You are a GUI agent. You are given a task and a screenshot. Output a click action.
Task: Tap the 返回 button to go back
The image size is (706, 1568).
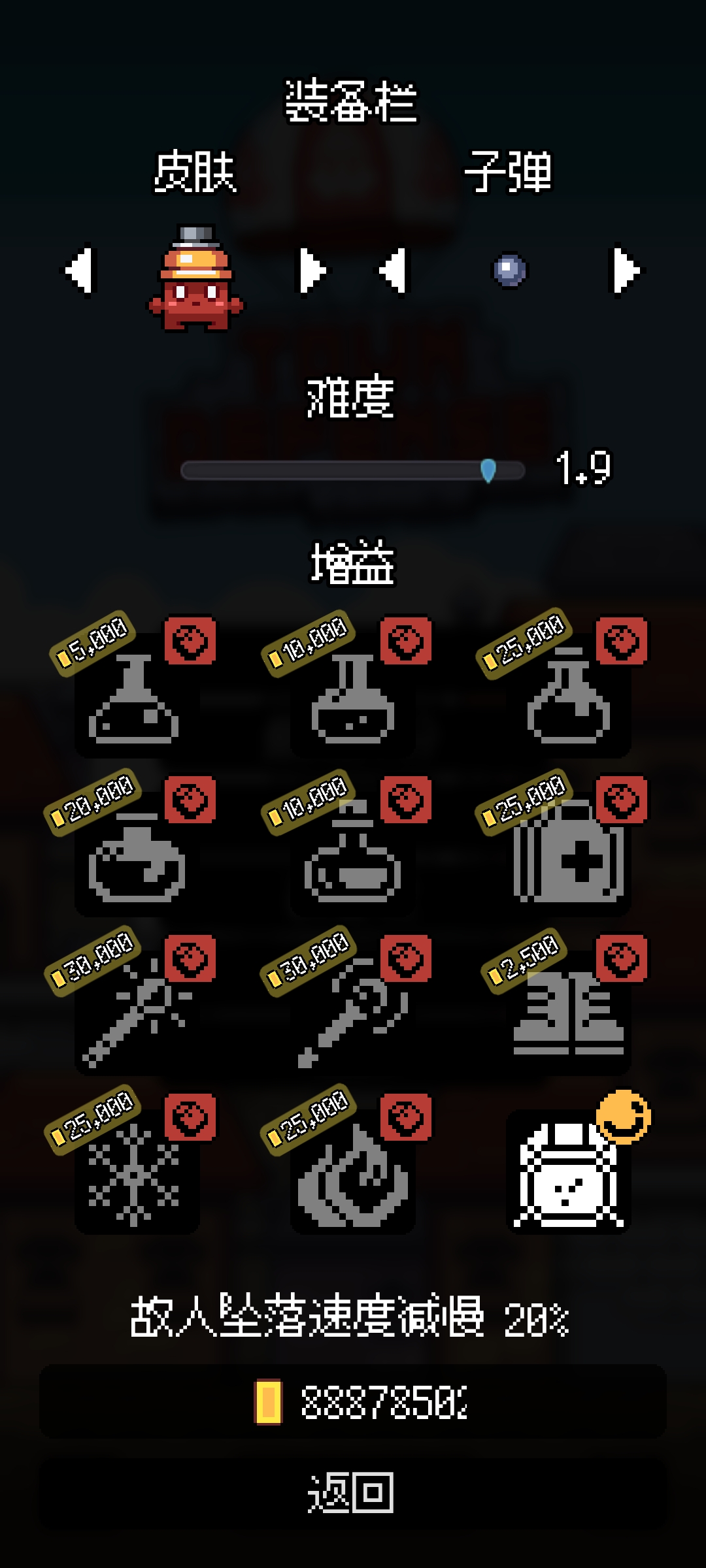pos(353,1493)
